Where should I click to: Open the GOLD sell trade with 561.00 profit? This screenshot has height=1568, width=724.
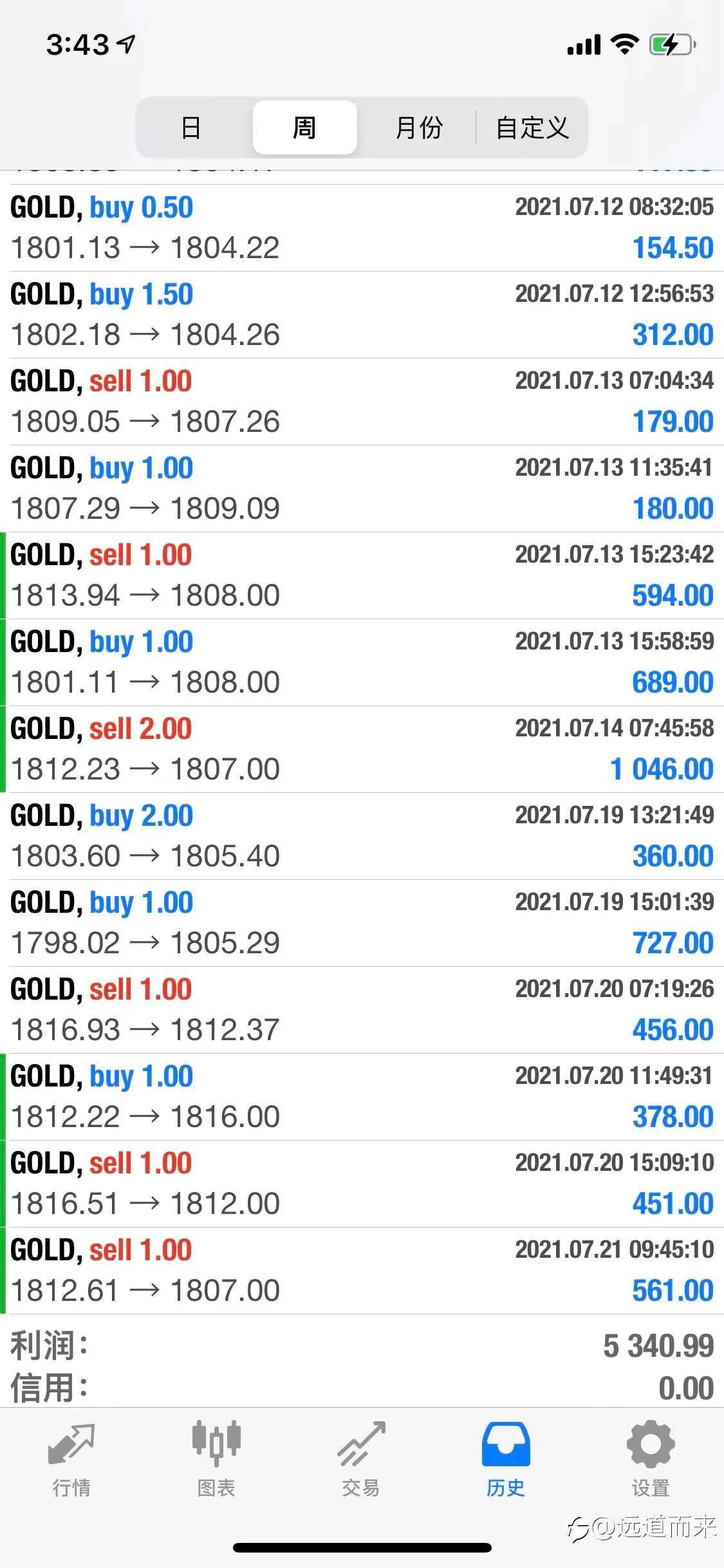coord(362,1271)
